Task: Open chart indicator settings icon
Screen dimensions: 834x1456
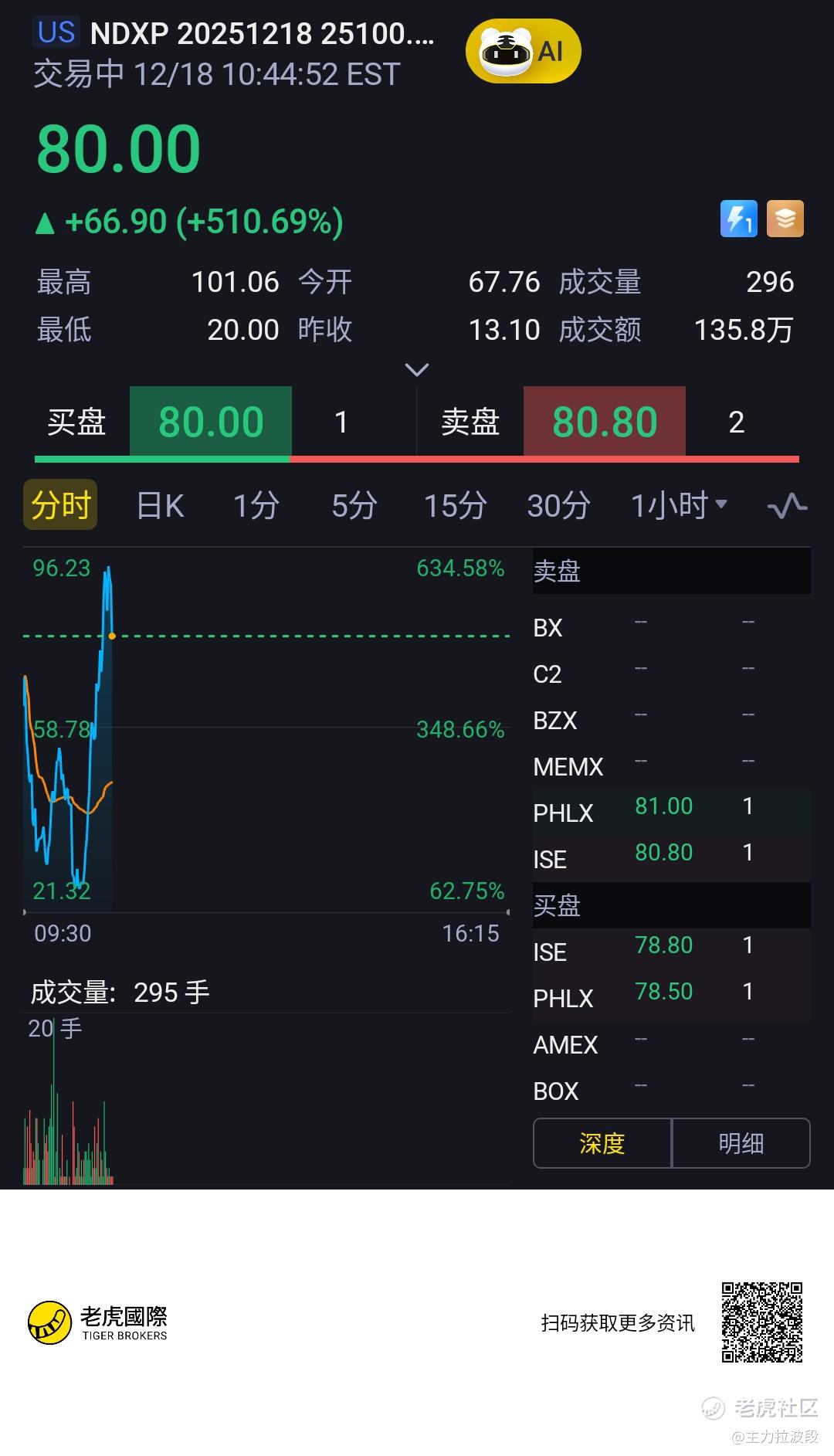Action: click(x=787, y=506)
